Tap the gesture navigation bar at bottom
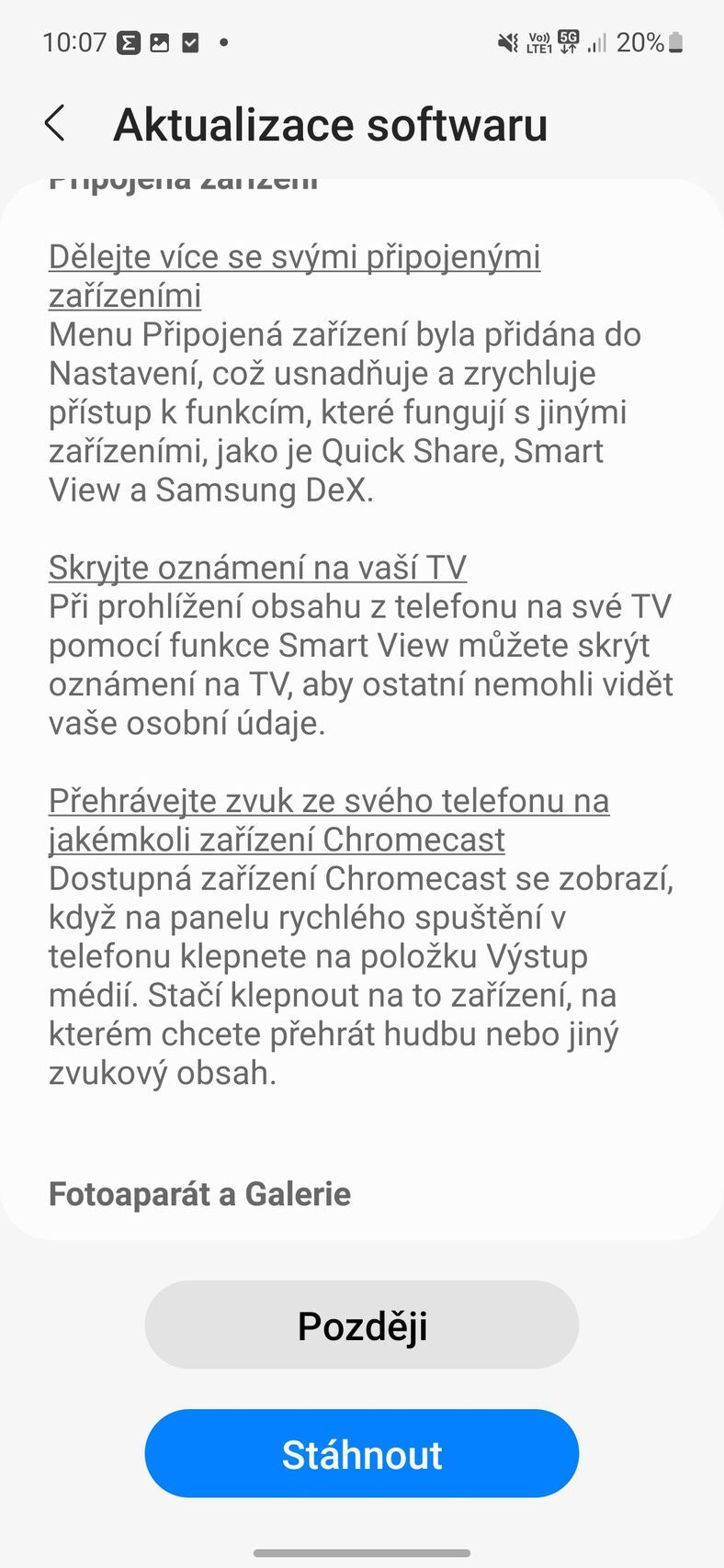The width and height of the screenshot is (724, 1568). click(x=361, y=1551)
